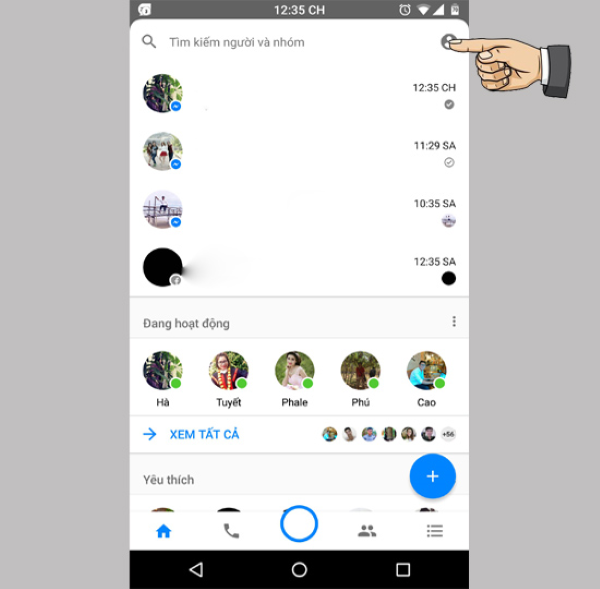Screen dimensions: 600x589
Task: Switch to the Groups tab
Action: click(367, 531)
